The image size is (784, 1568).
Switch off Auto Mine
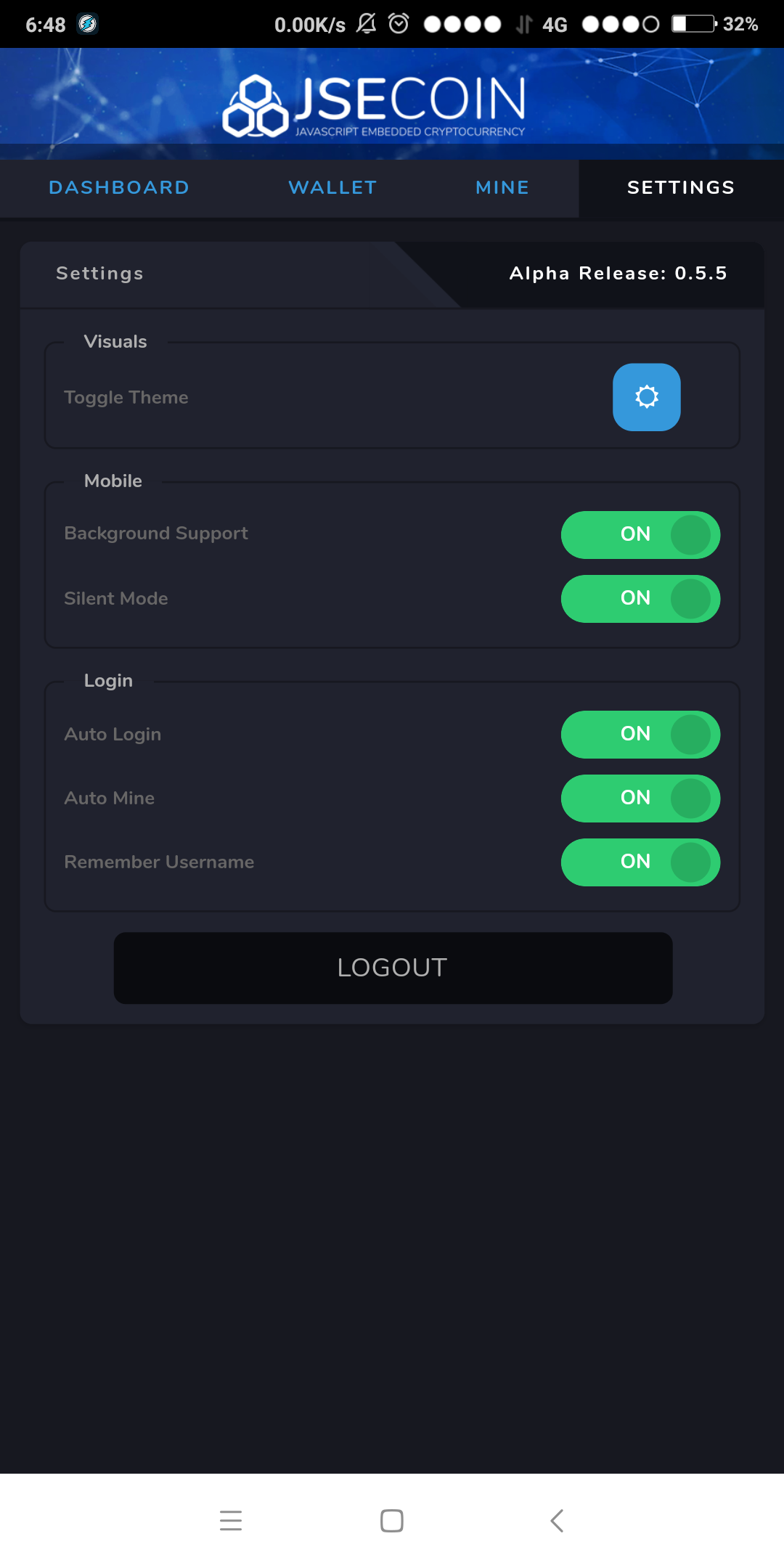(640, 799)
